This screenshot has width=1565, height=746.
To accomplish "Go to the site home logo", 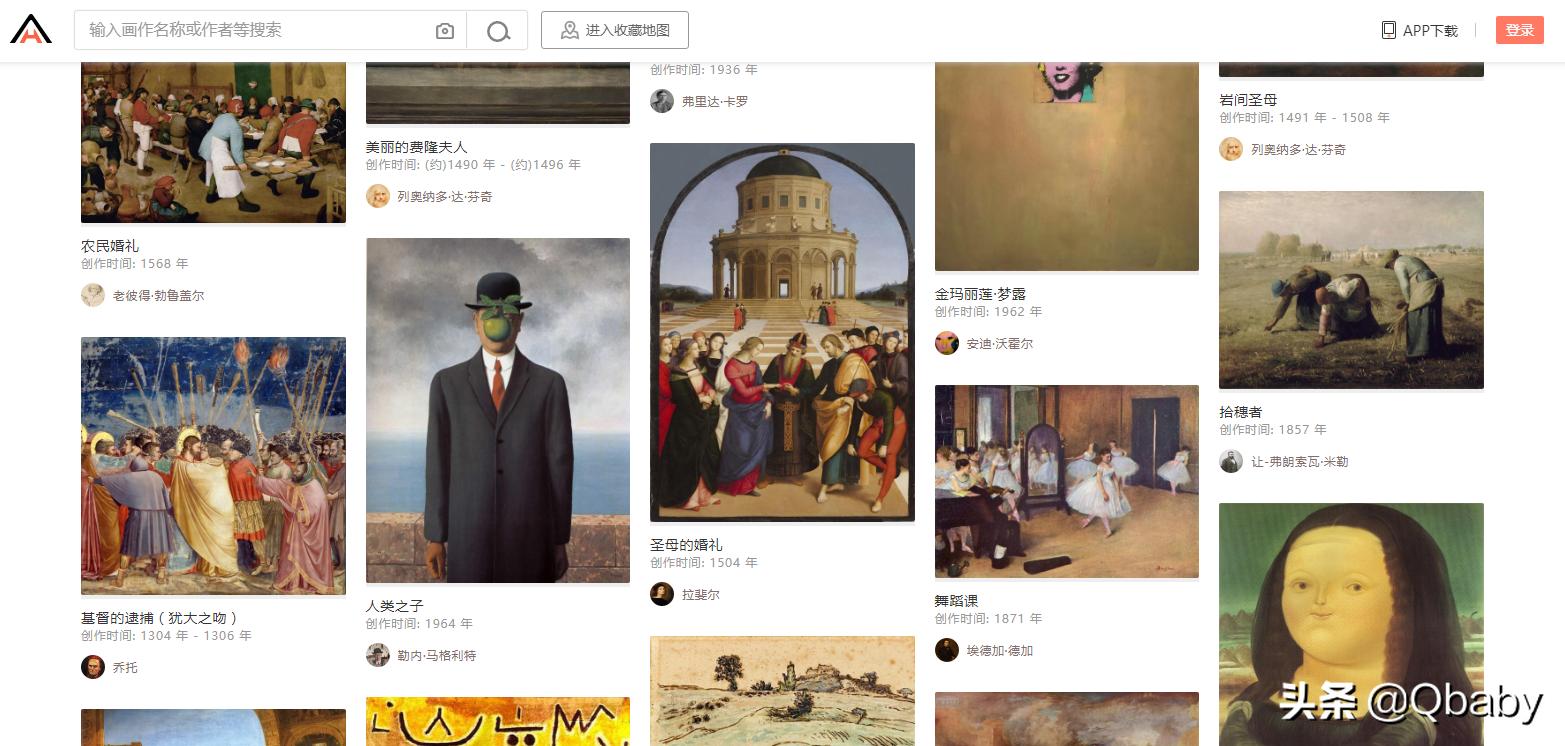I will [31, 30].
